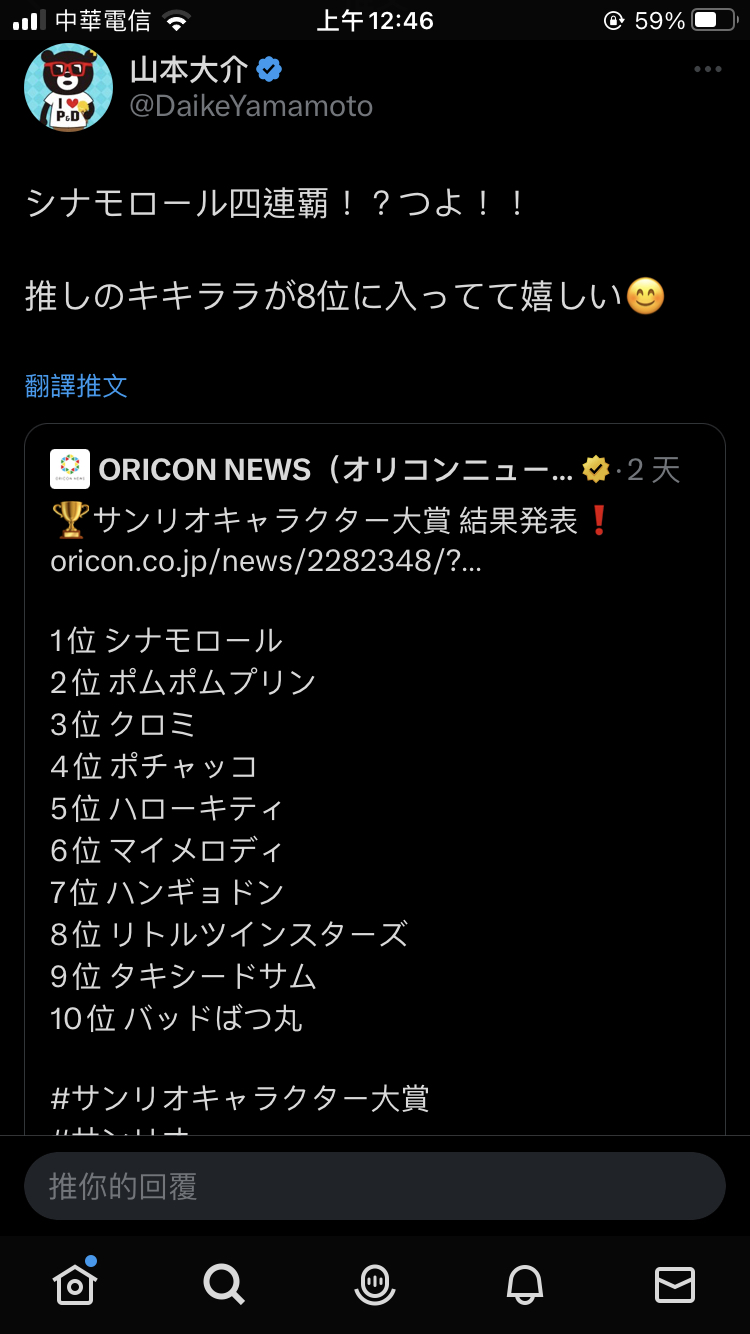Open the tweet's overflow menu
This screenshot has width=750, height=1334.
click(x=707, y=69)
